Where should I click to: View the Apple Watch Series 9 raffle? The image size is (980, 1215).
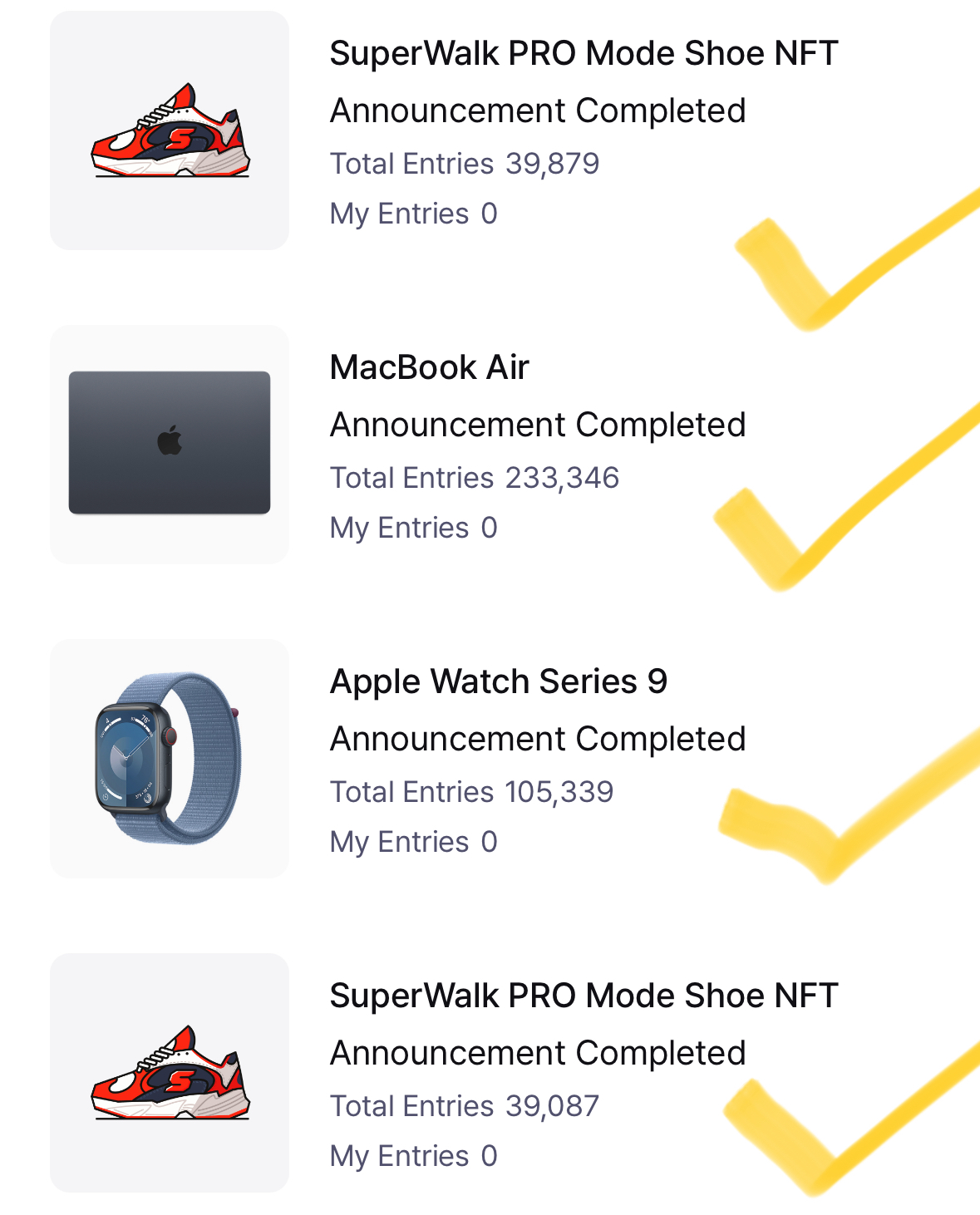pos(498,682)
